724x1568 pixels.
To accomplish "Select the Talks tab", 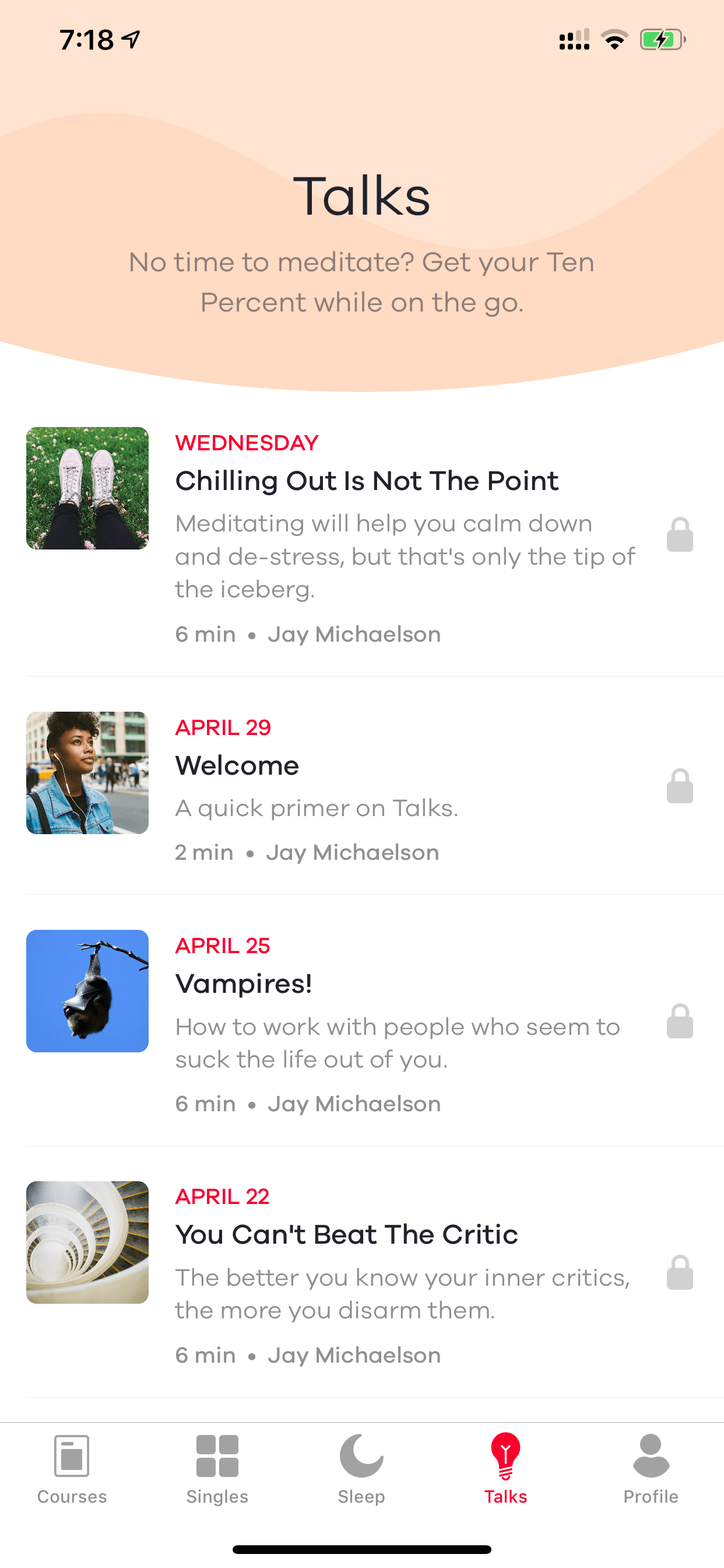I will coord(505,1469).
